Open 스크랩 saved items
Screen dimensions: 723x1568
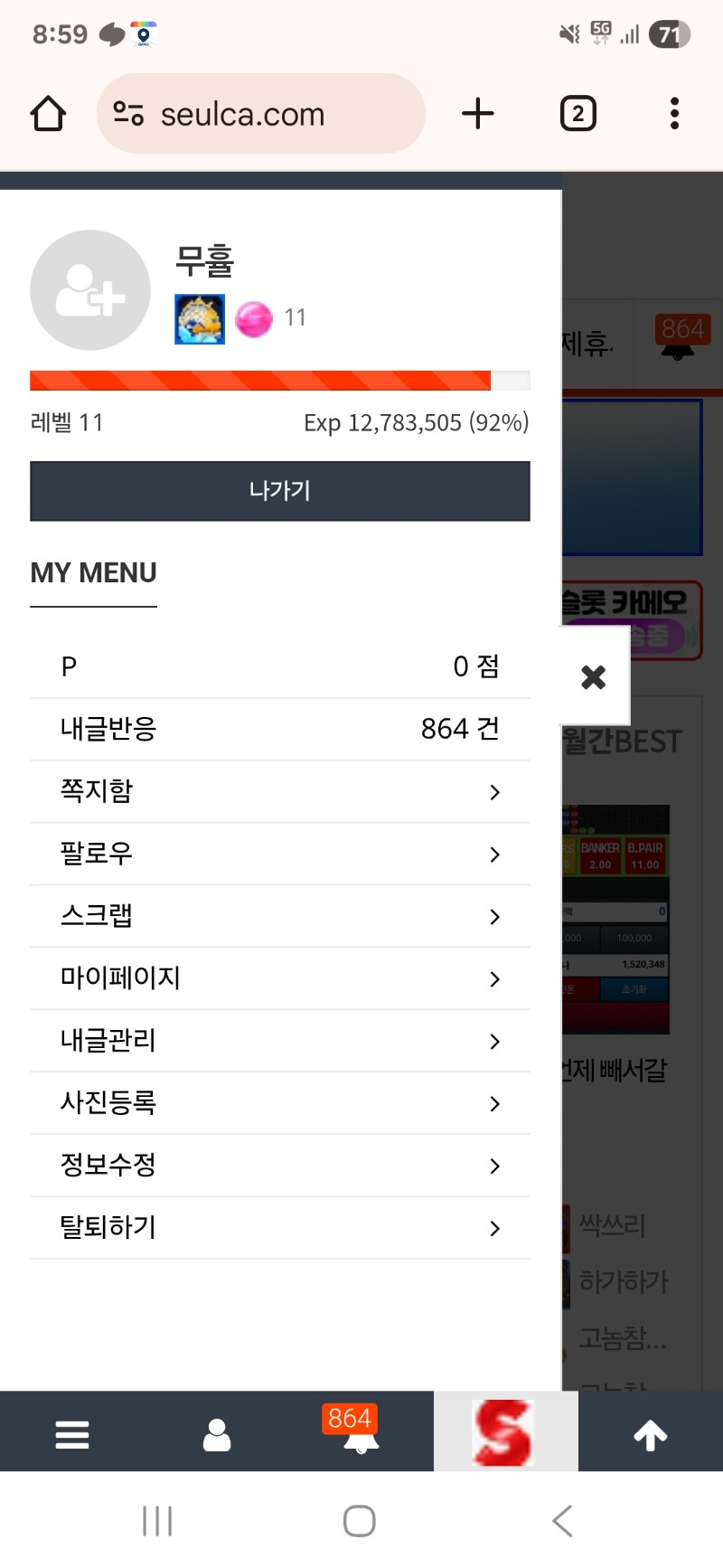[x=280, y=916]
